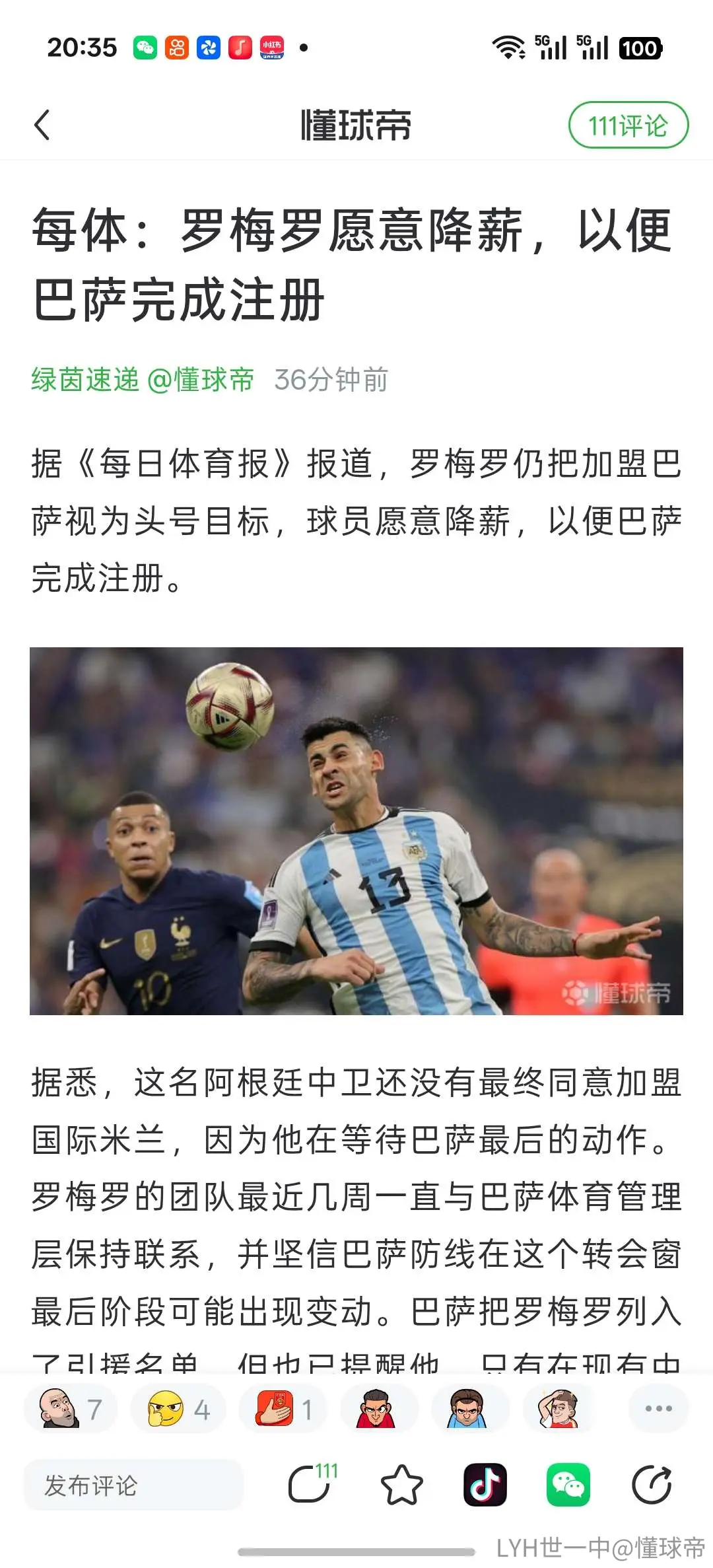Screen dimensions: 713x1568
Task: Tap the 发布评论 comment input box
Action: click(x=134, y=1485)
